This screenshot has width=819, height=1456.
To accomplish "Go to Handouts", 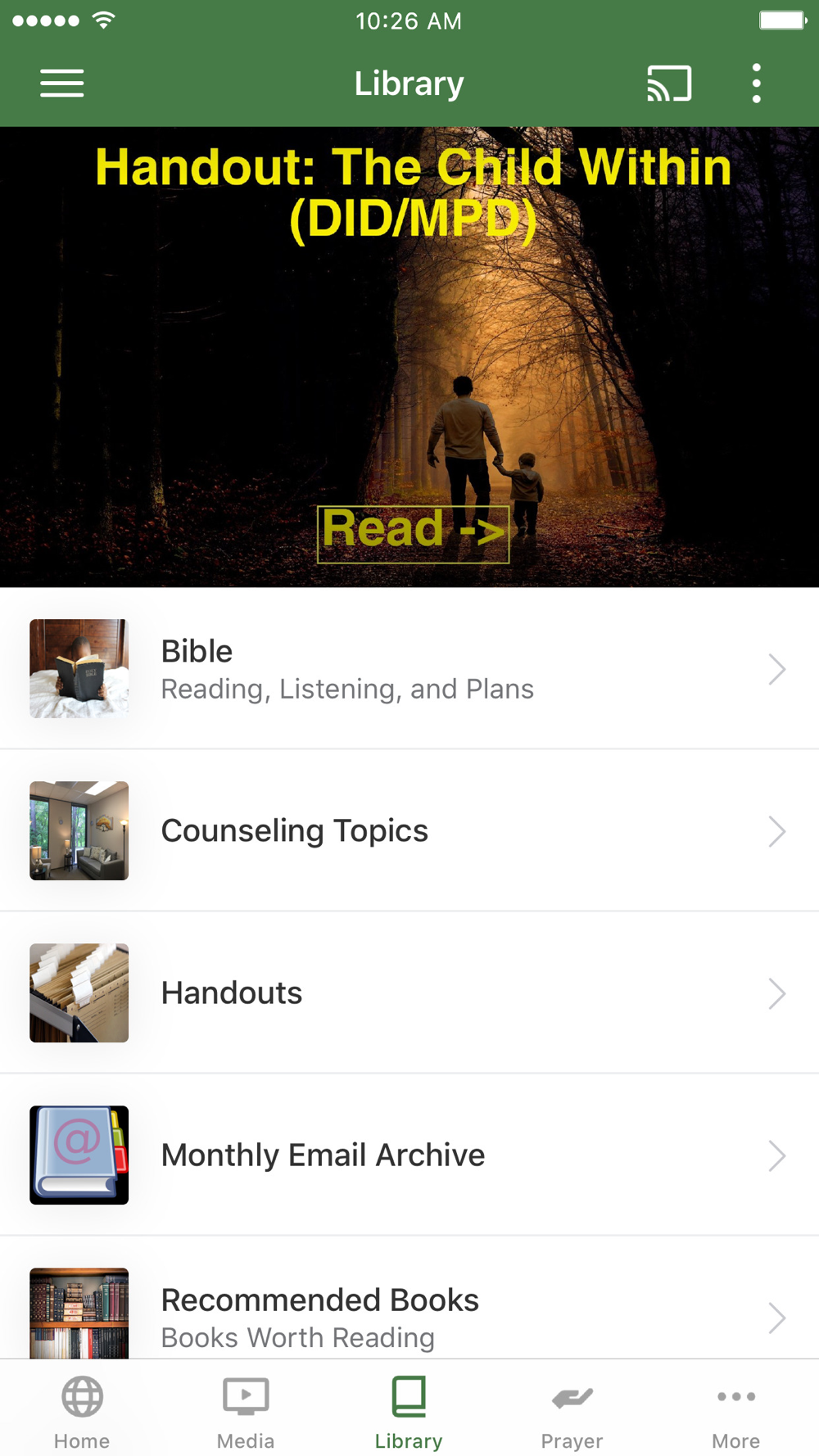I will point(409,993).
